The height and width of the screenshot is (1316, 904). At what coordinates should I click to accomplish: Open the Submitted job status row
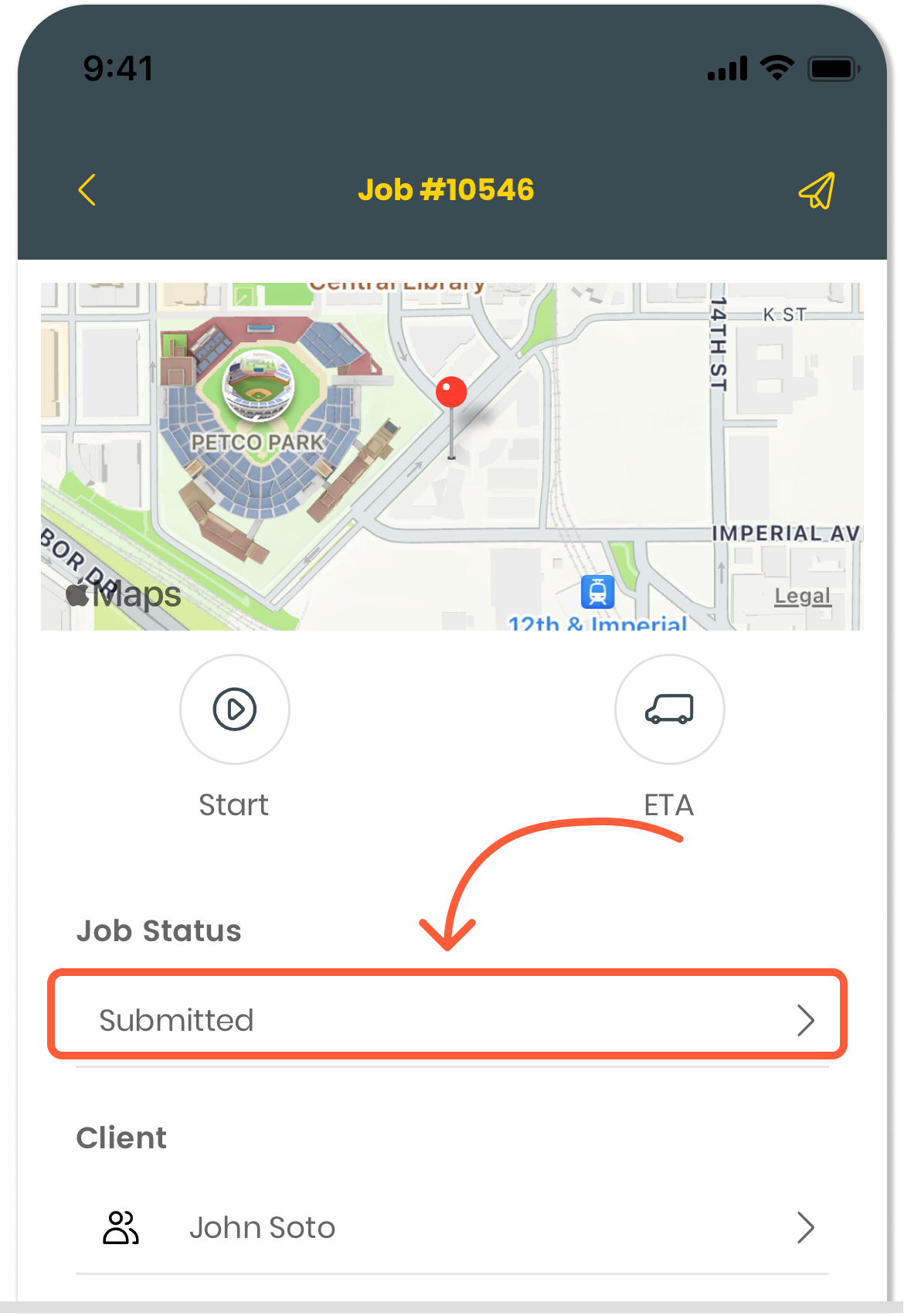[x=448, y=1020]
